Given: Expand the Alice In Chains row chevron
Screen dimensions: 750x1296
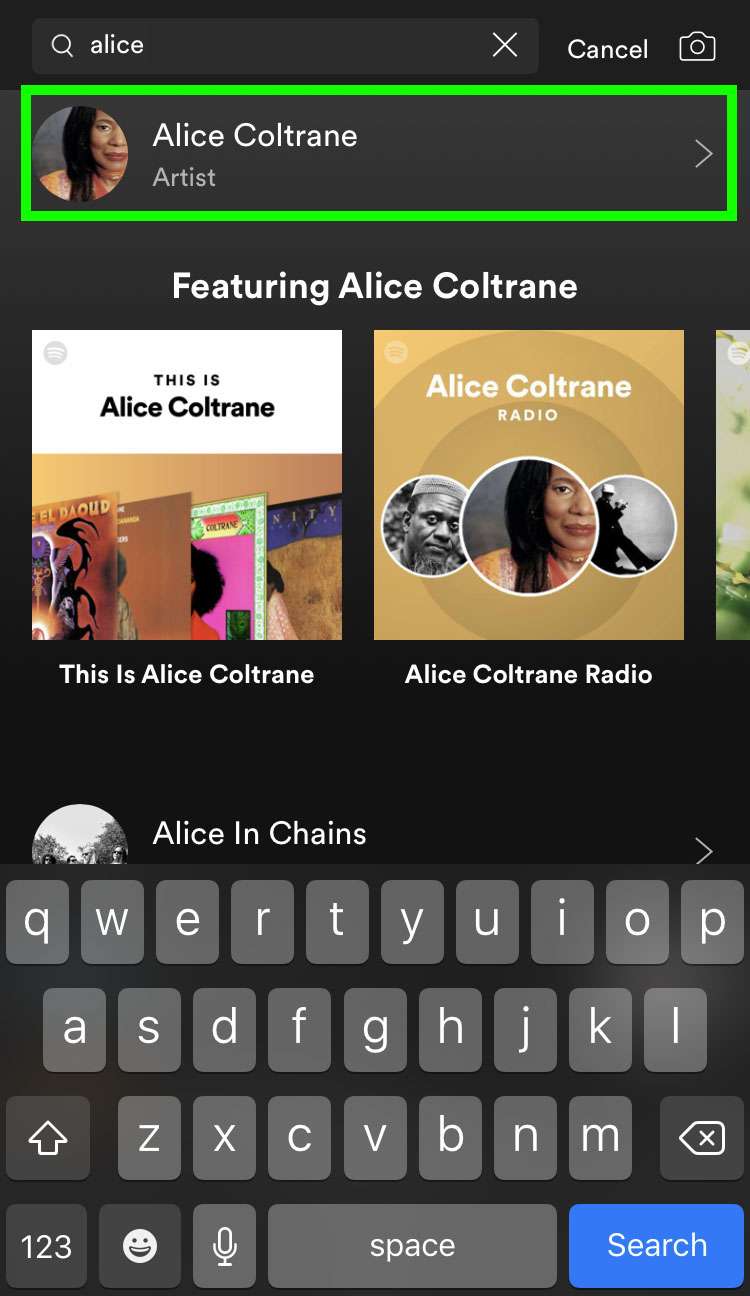Looking at the screenshot, I should 703,851.
